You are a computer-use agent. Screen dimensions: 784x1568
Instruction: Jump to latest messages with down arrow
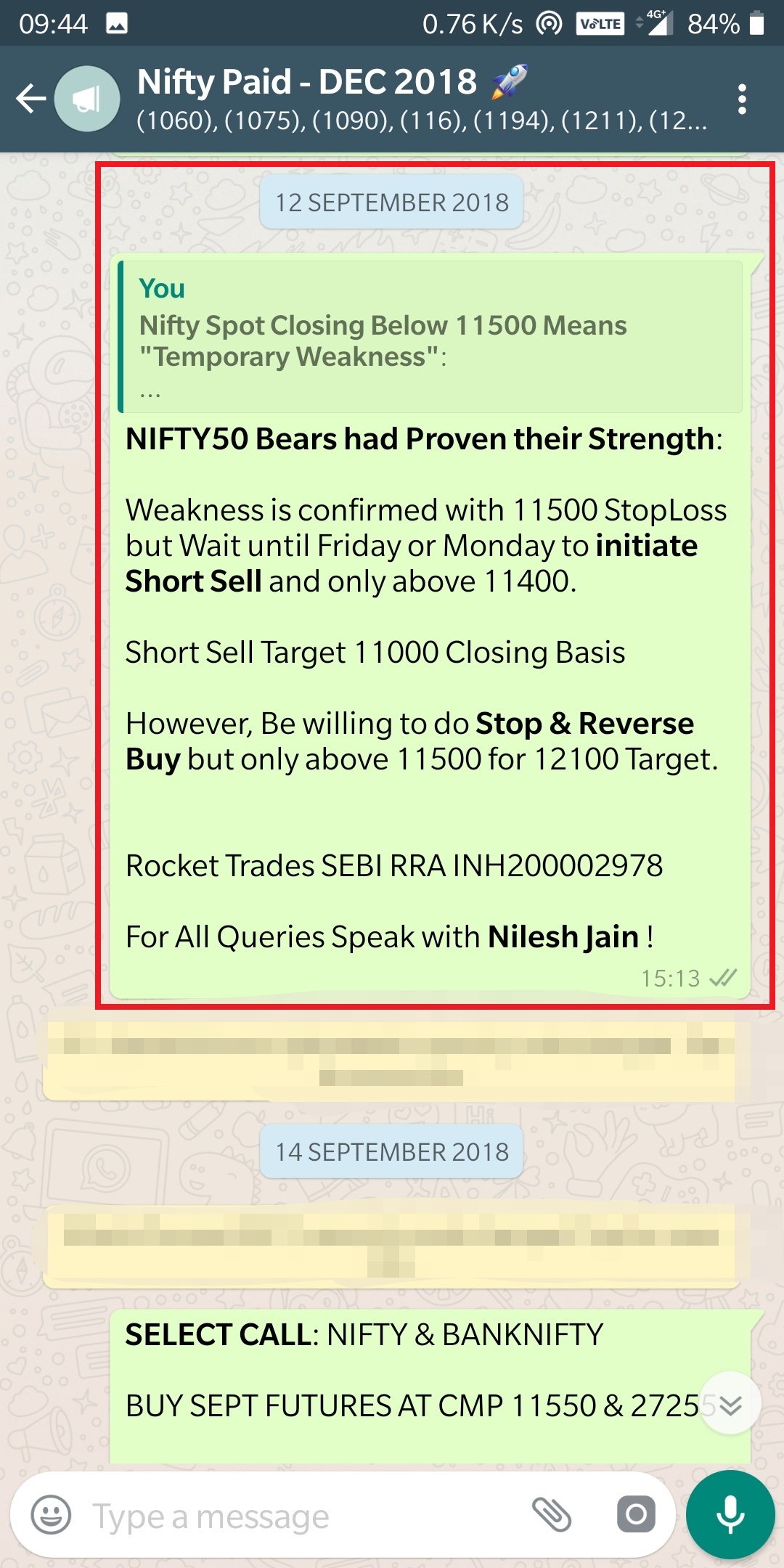730,1405
